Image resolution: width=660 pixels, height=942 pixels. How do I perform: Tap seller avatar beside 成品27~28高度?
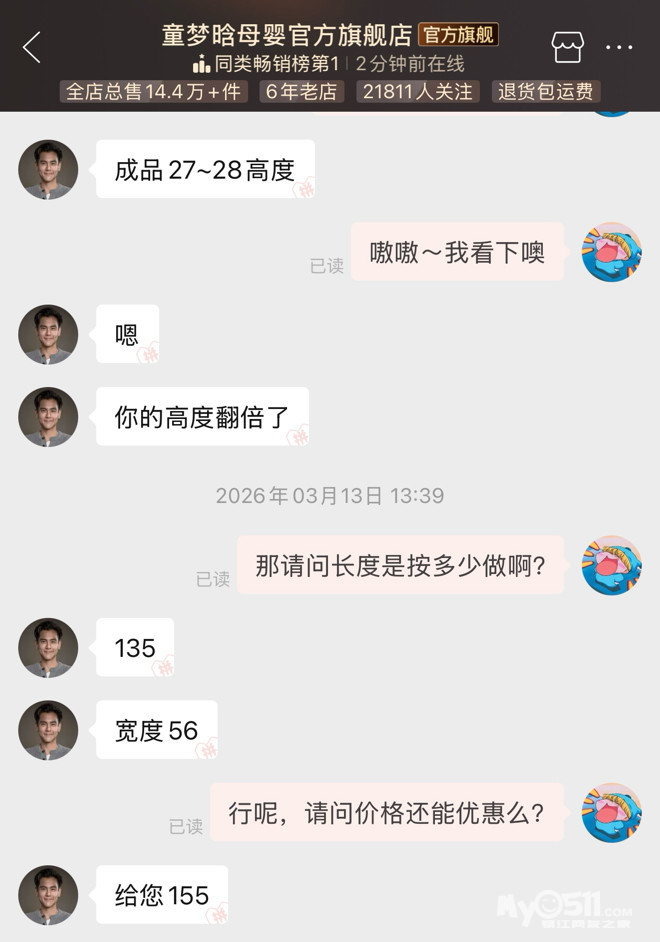48,169
